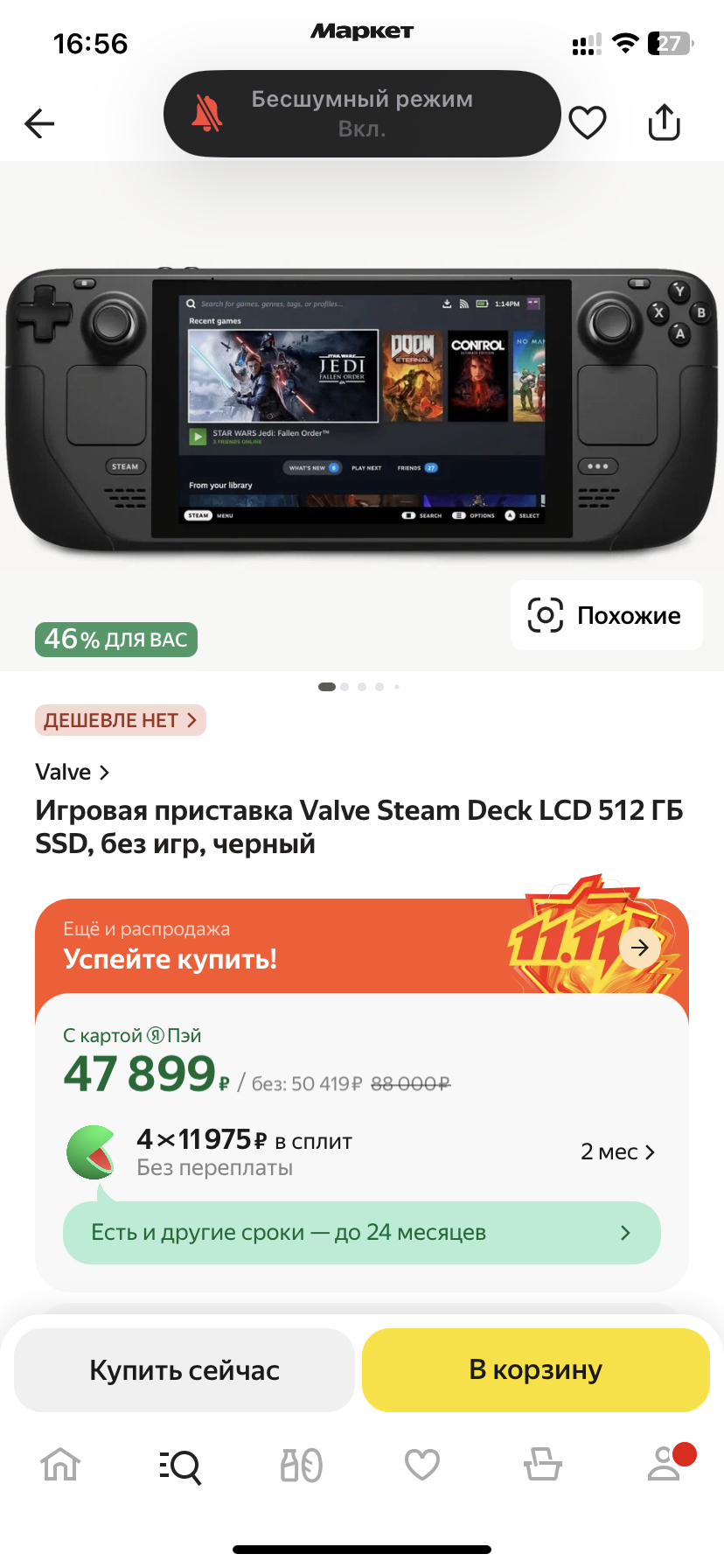The height and width of the screenshot is (1568, 724).
Task: Open the Valve brand page
Action: tap(72, 772)
